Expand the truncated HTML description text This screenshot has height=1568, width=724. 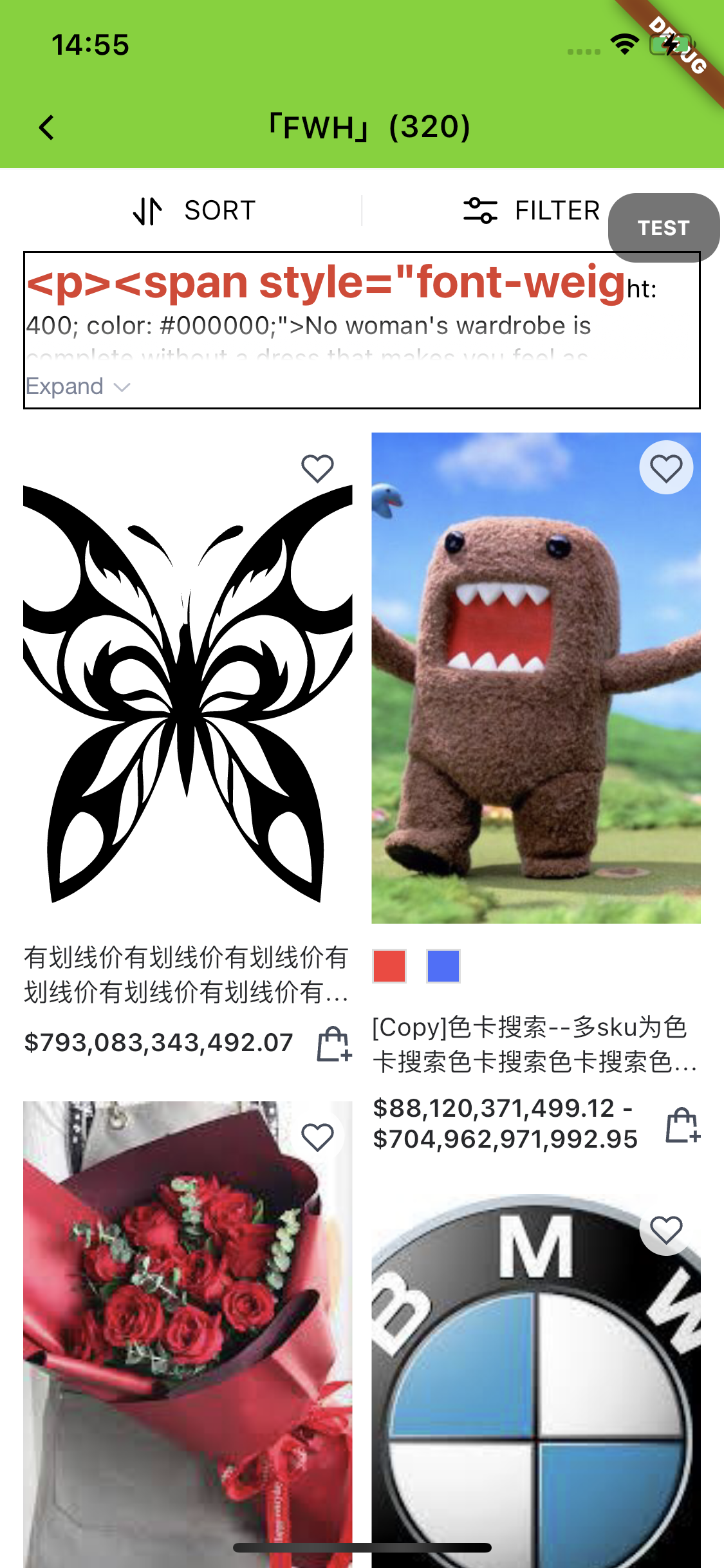pyautogui.click(x=64, y=386)
